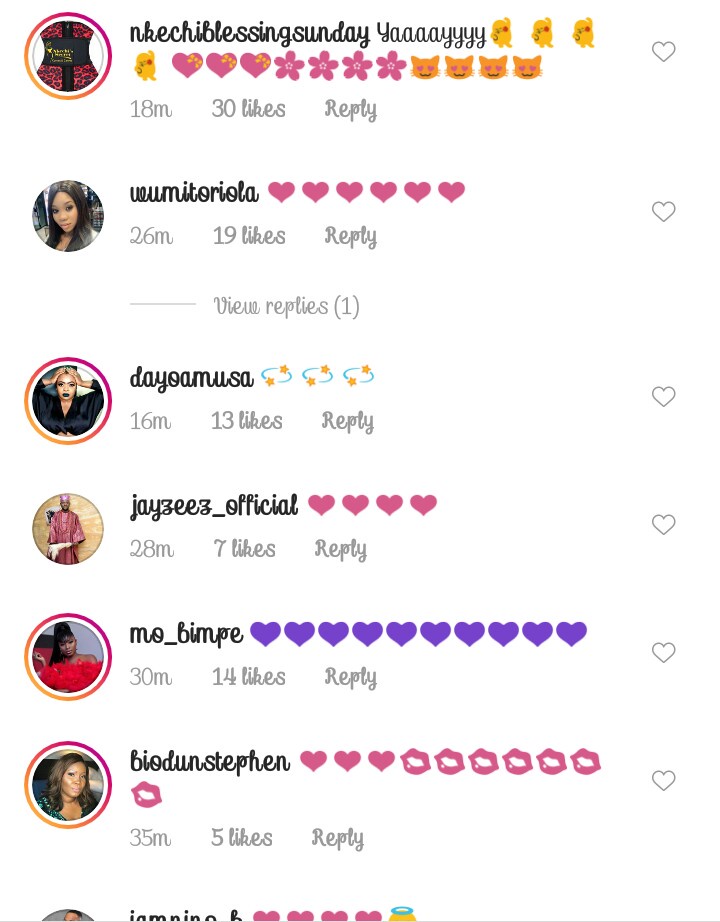This screenshot has height=922, width=720.
Task: Open nkechiblessingsunday's profile picture
Action: click(x=68, y=57)
